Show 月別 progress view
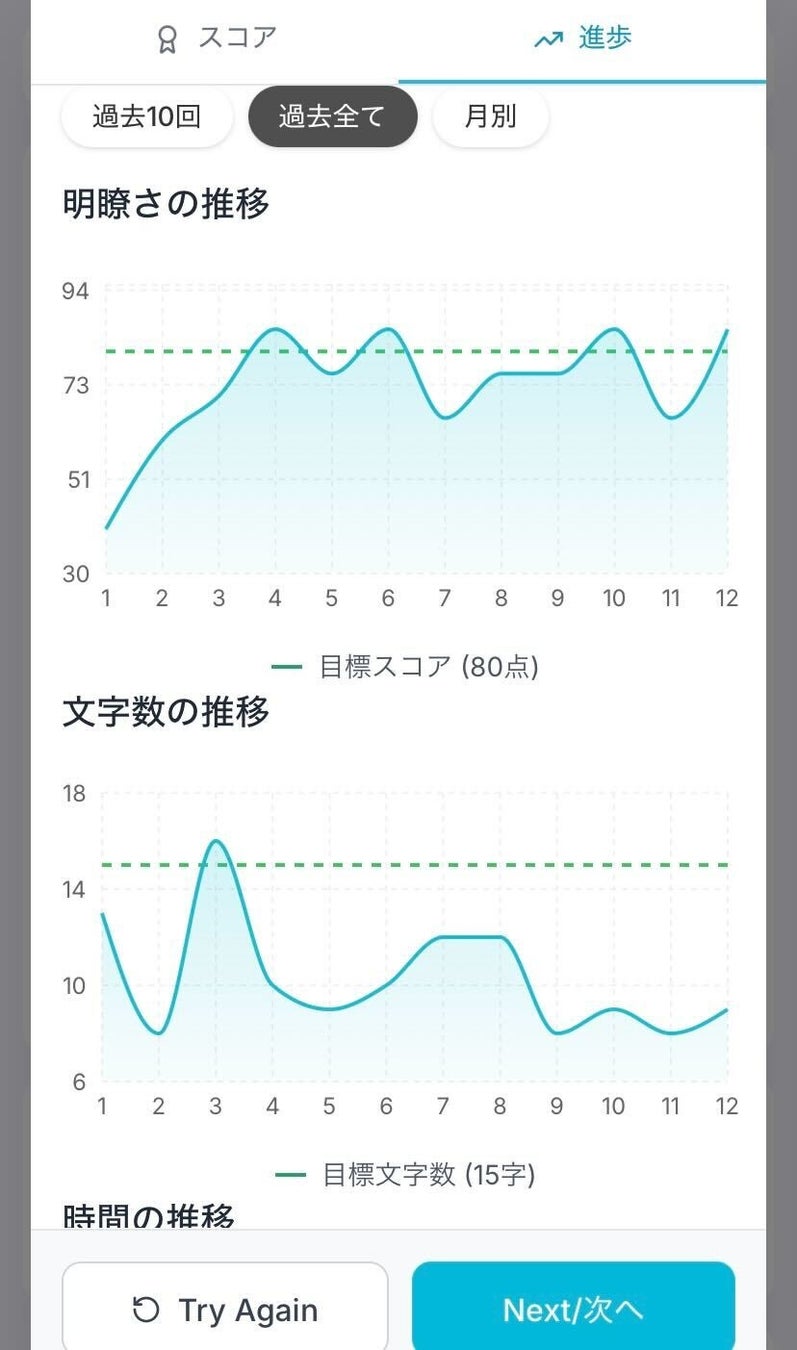 click(490, 117)
